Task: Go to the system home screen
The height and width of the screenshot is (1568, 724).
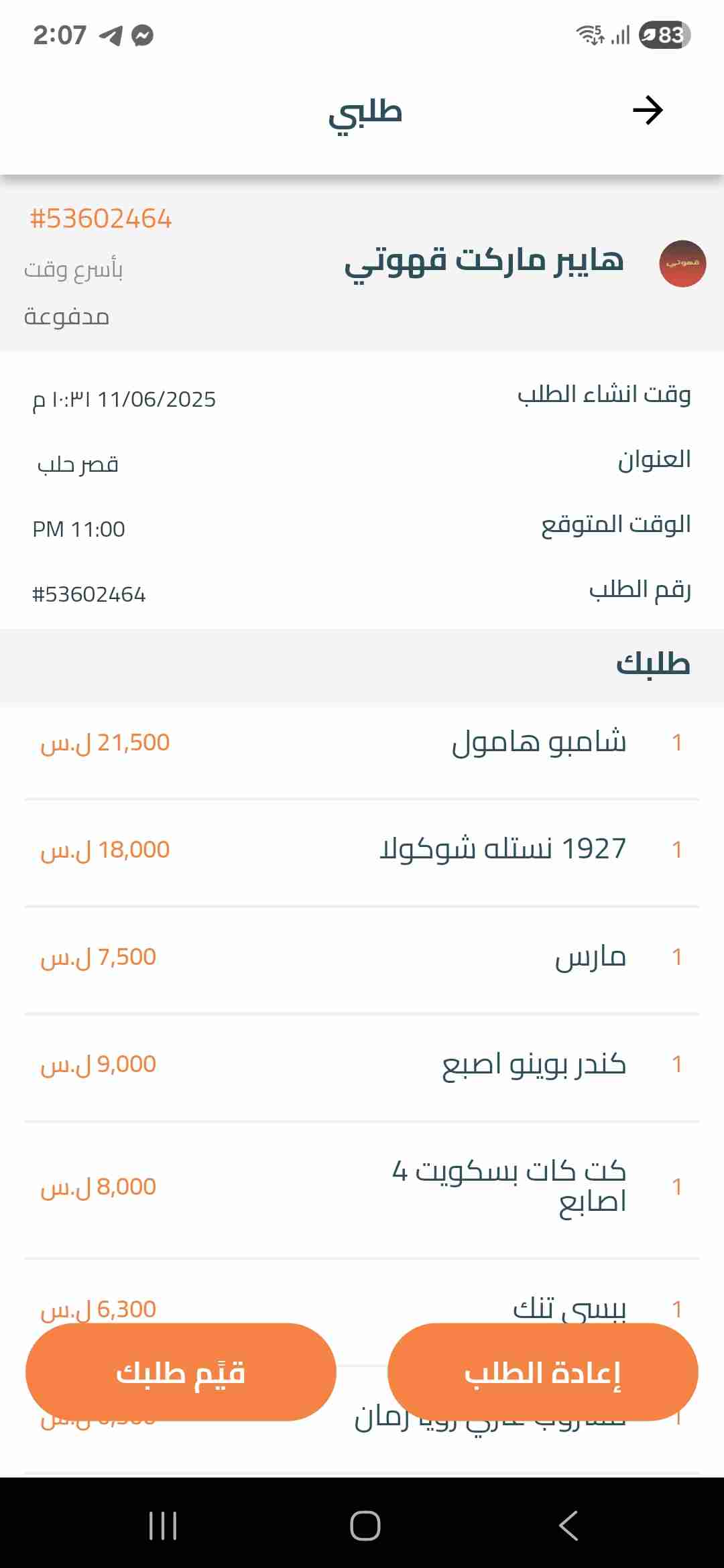Action: [x=365, y=1526]
